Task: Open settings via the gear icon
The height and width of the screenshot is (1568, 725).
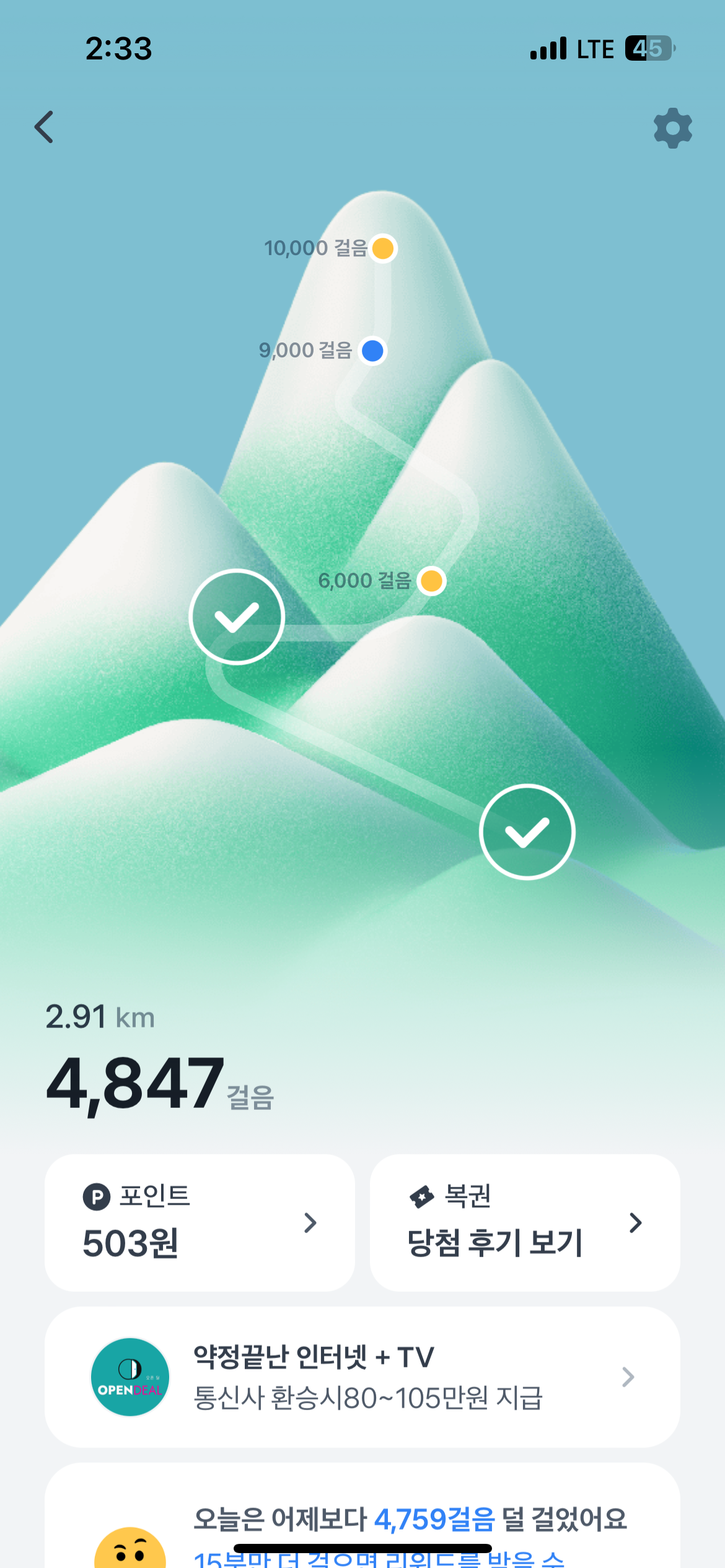Action: [672, 128]
